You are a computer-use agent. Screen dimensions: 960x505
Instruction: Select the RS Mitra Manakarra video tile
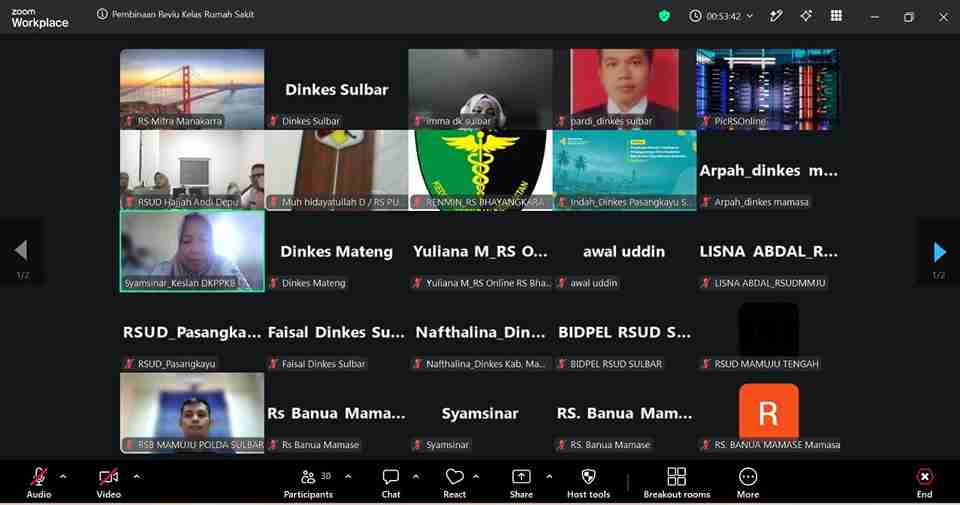(192, 89)
